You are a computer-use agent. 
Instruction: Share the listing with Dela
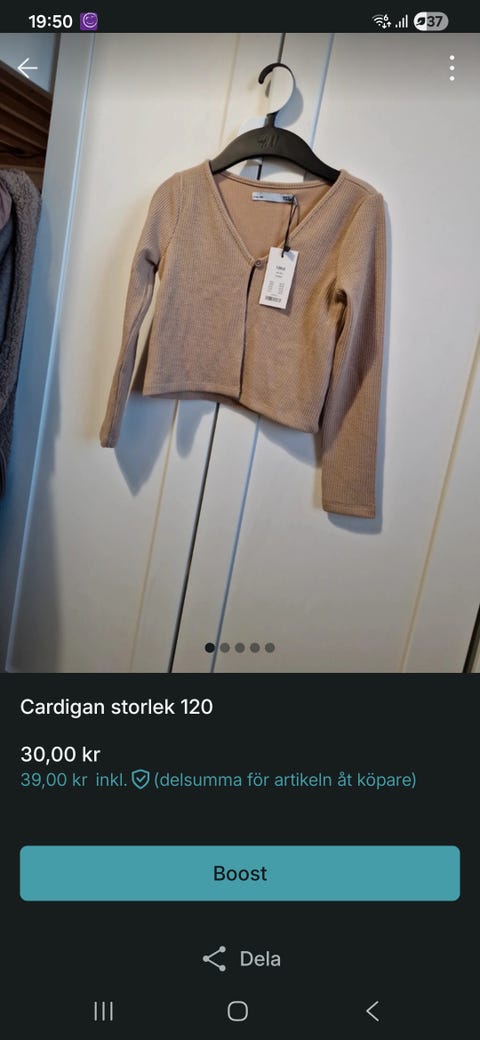click(x=241, y=958)
